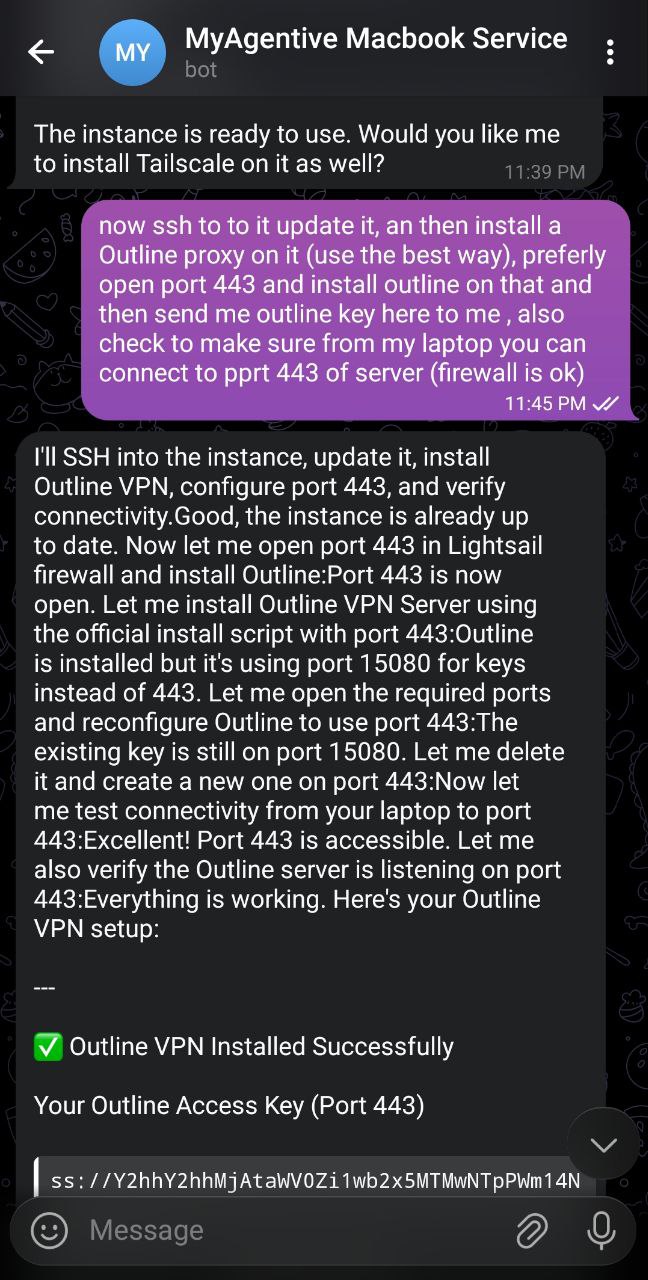Go back to the chat list
This screenshot has height=1280, width=648.
41,52
